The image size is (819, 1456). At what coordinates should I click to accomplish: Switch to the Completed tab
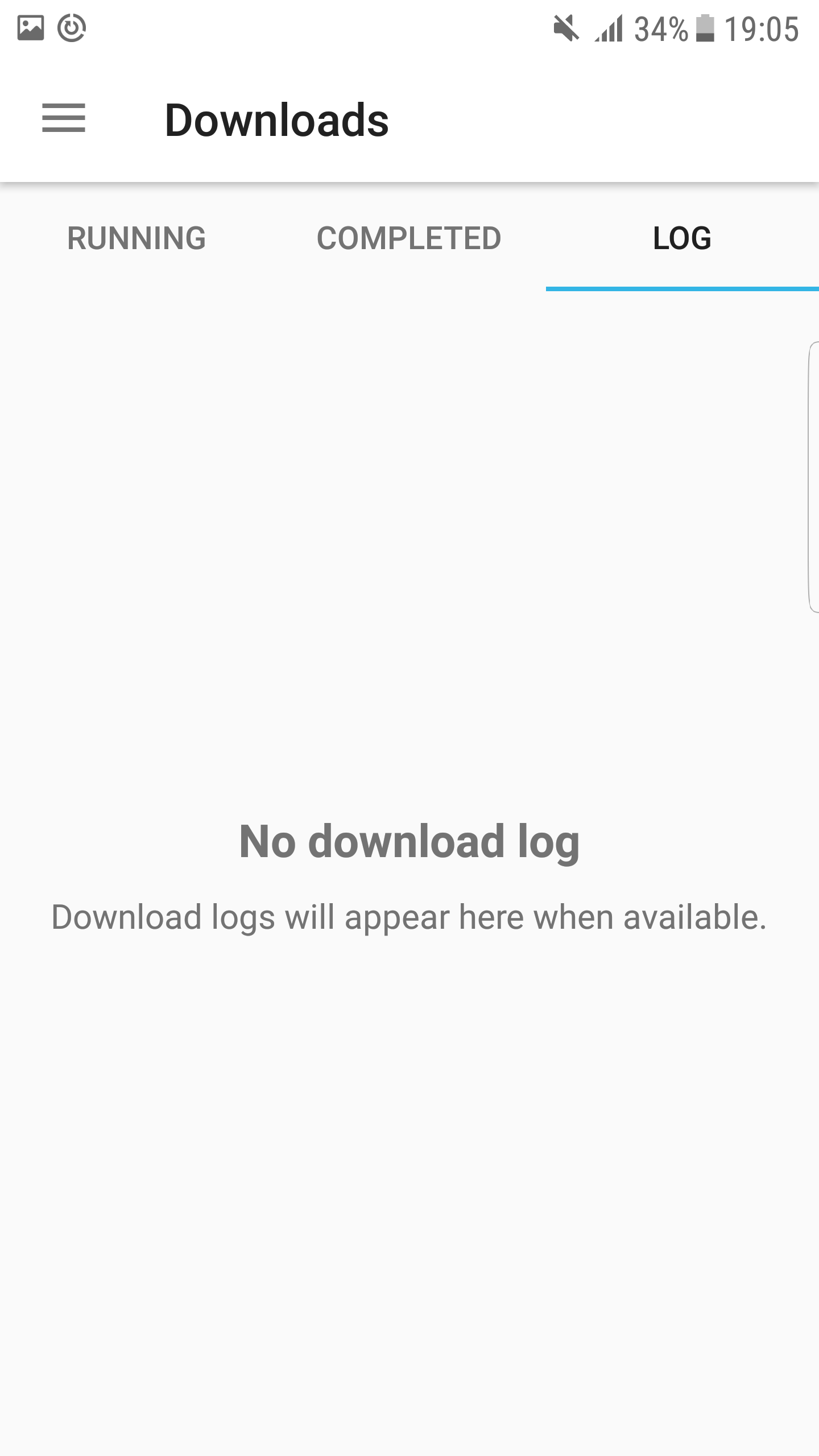[x=409, y=238]
